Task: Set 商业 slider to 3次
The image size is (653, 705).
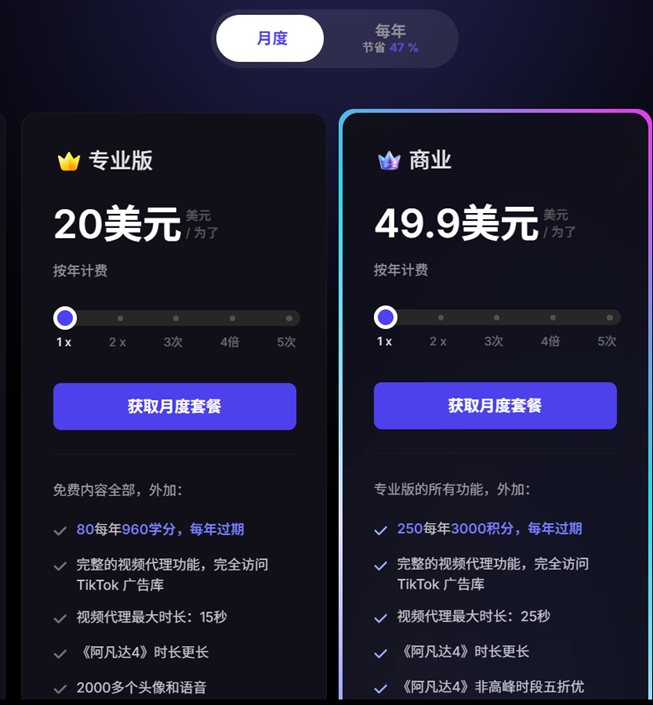Action: pos(496,318)
